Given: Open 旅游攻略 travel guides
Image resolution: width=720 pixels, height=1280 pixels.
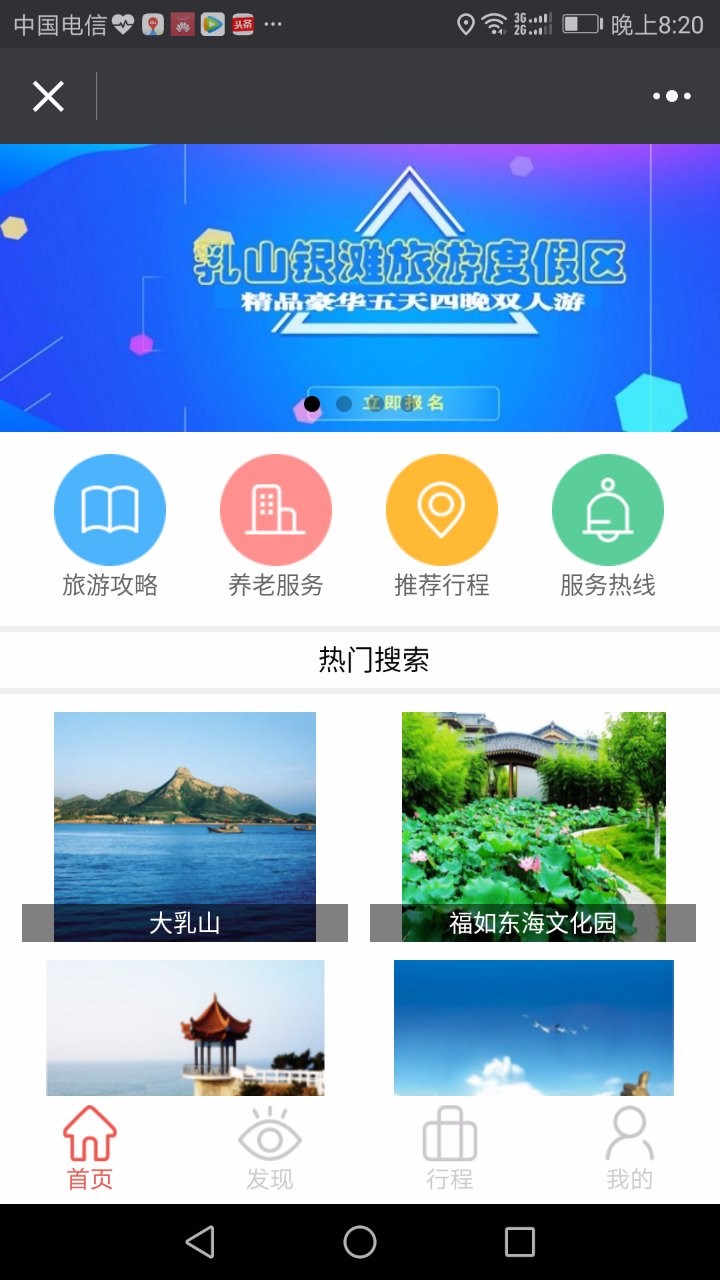Looking at the screenshot, I should tap(110, 527).
